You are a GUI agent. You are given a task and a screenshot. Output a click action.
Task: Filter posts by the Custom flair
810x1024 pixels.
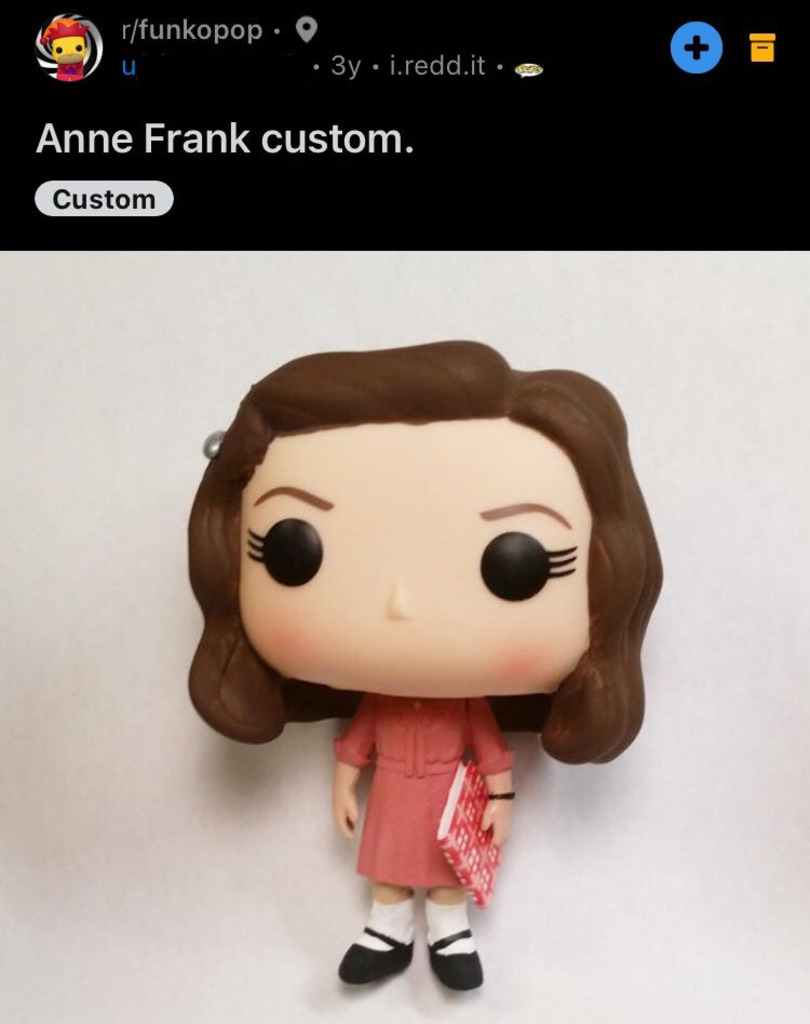pyautogui.click(x=104, y=199)
